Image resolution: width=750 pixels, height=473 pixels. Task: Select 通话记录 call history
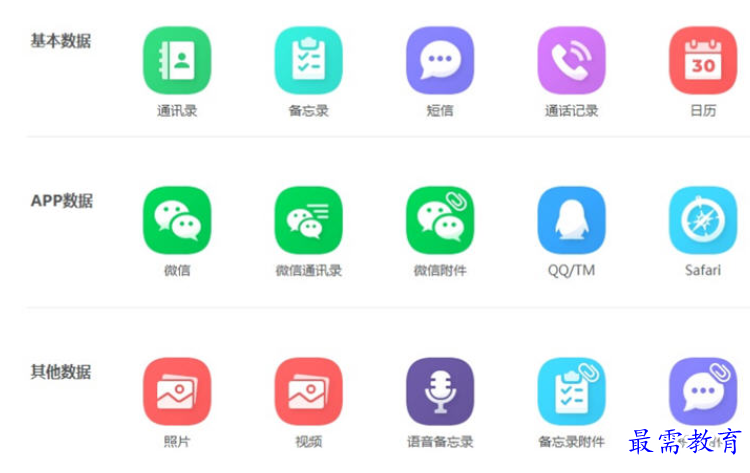tap(571, 61)
